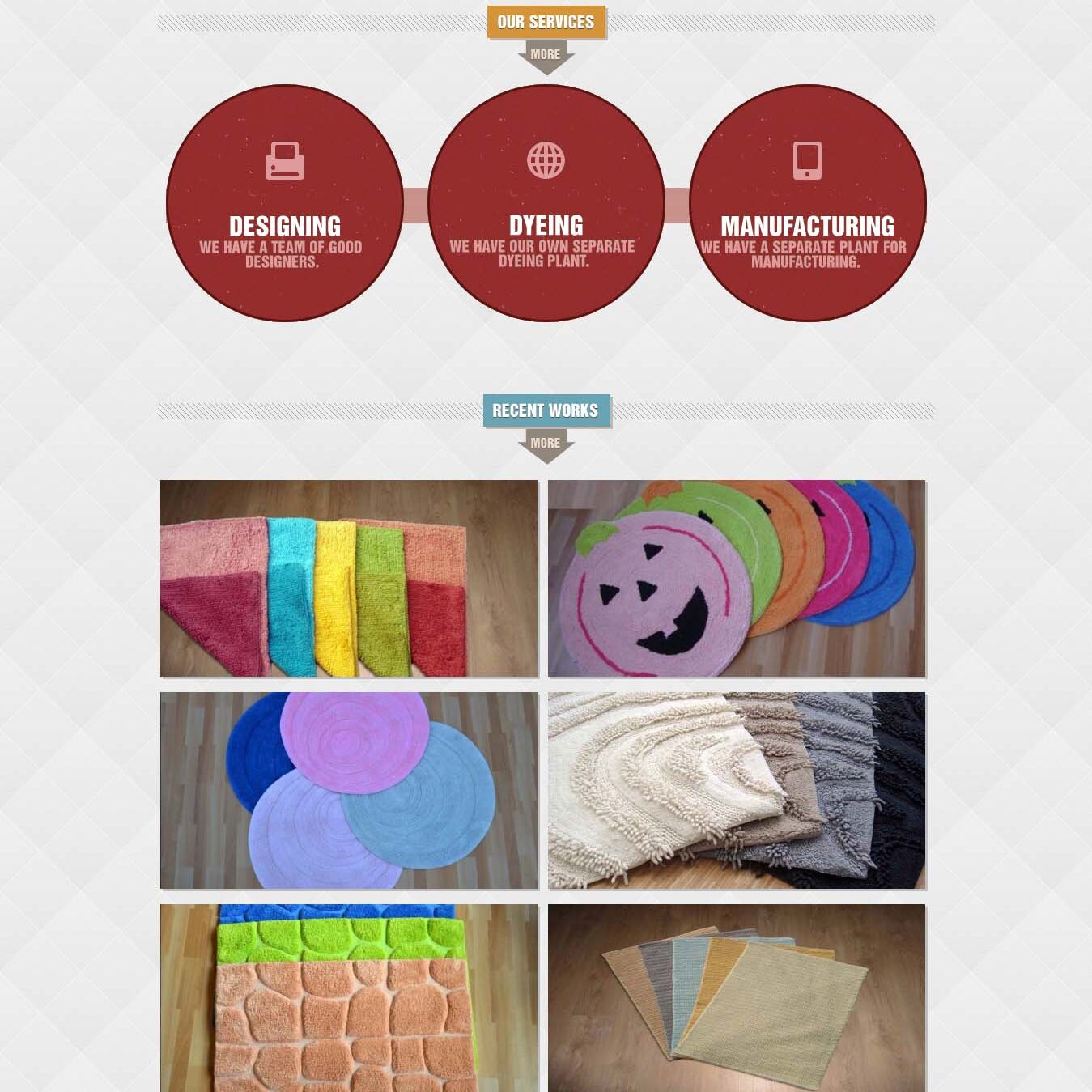Screen dimensions: 1092x1092
Task: Open the Designing service circle
Action: [x=284, y=203]
